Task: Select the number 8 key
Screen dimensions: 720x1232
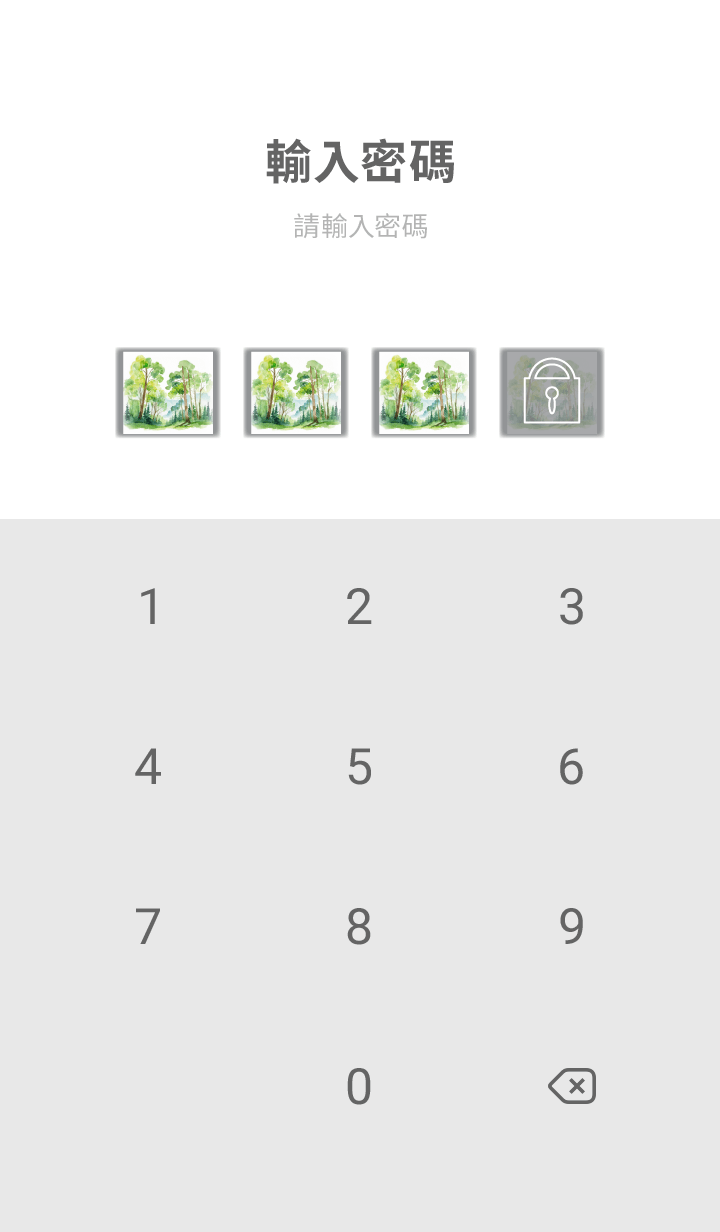Action: 359,927
